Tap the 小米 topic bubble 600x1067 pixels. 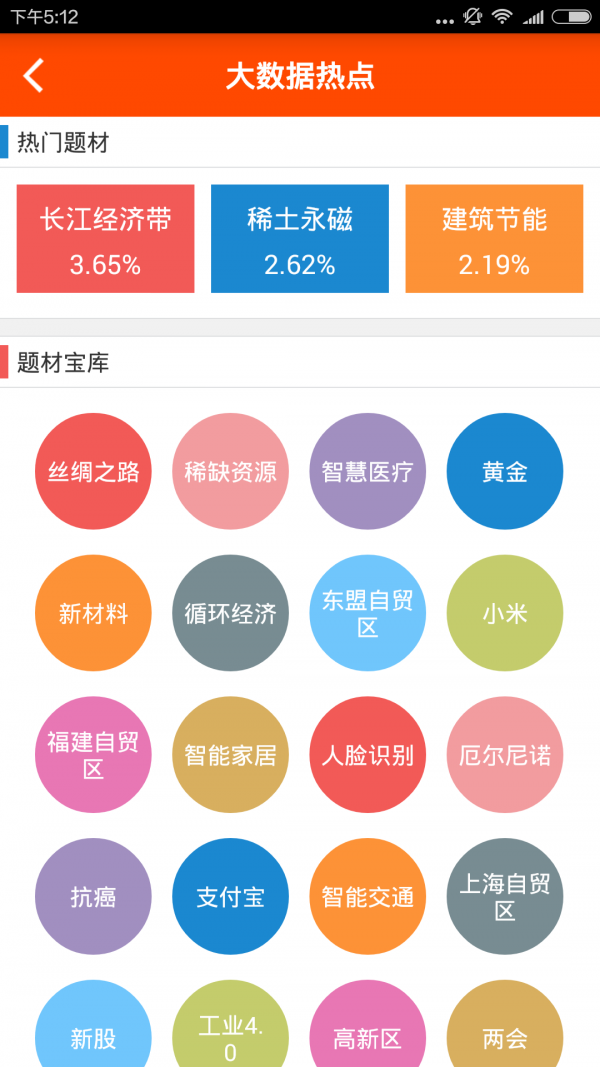pyautogui.click(x=504, y=613)
